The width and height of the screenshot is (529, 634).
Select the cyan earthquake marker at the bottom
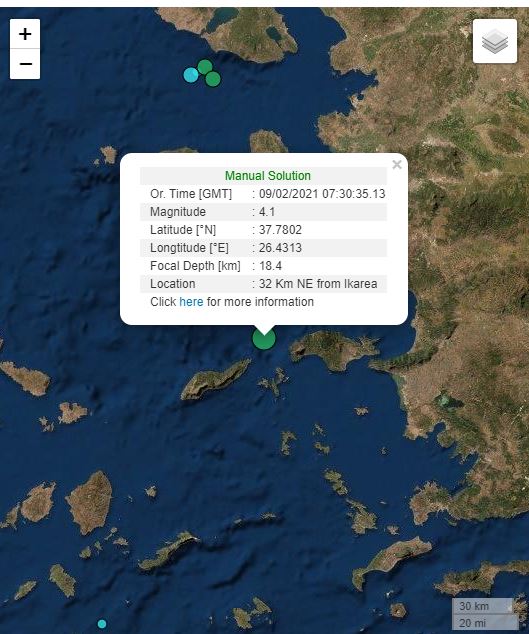[x=102, y=624]
